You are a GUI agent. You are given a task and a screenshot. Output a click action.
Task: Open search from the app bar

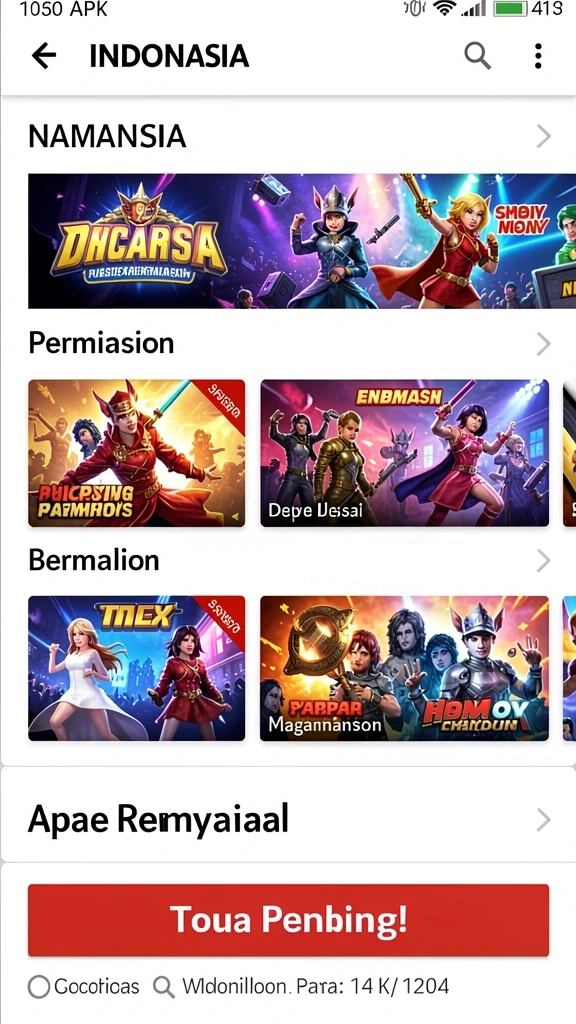click(477, 56)
